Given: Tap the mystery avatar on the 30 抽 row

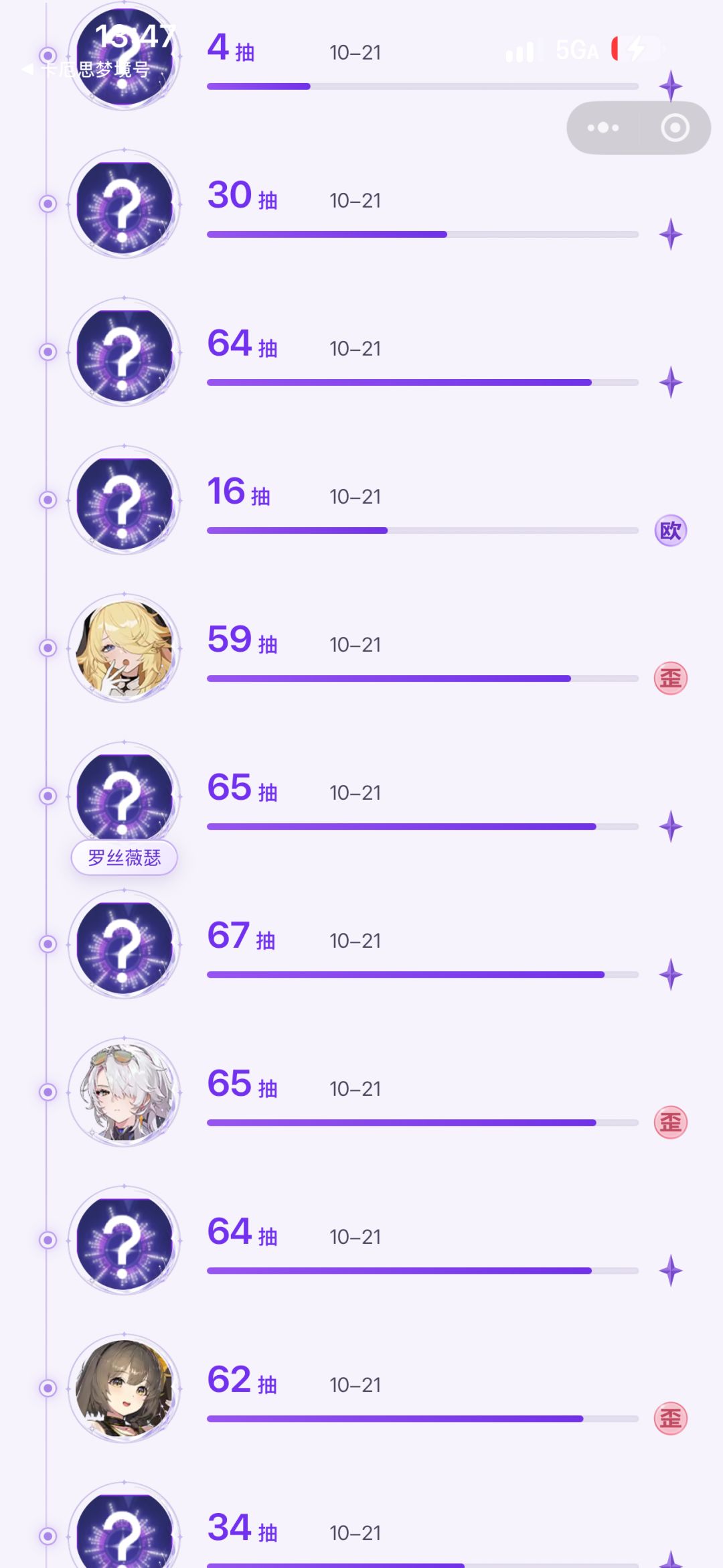Looking at the screenshot, I should click(x=124, y=204).
